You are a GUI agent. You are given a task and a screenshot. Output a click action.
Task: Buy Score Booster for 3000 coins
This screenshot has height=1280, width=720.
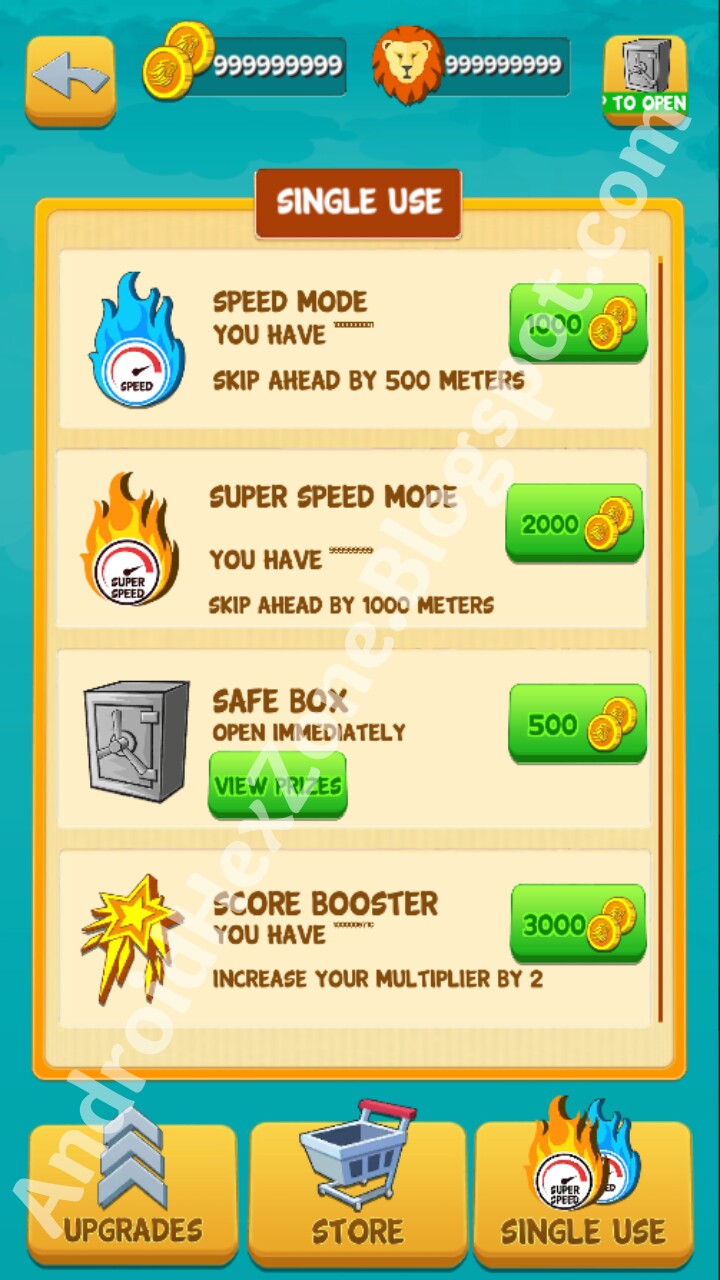point(577,923)
